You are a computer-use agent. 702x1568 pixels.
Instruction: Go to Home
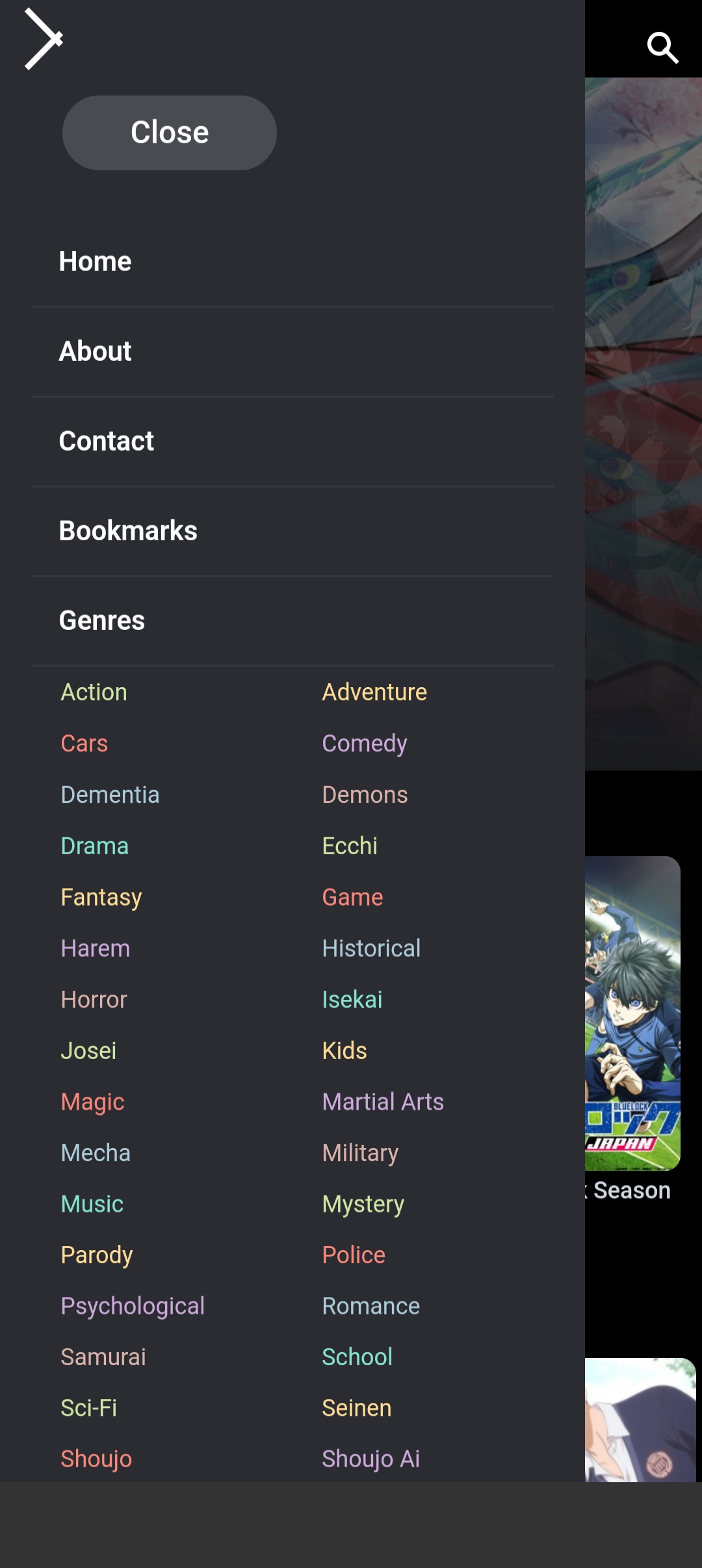pyautogui.click(x=96, y=261)
